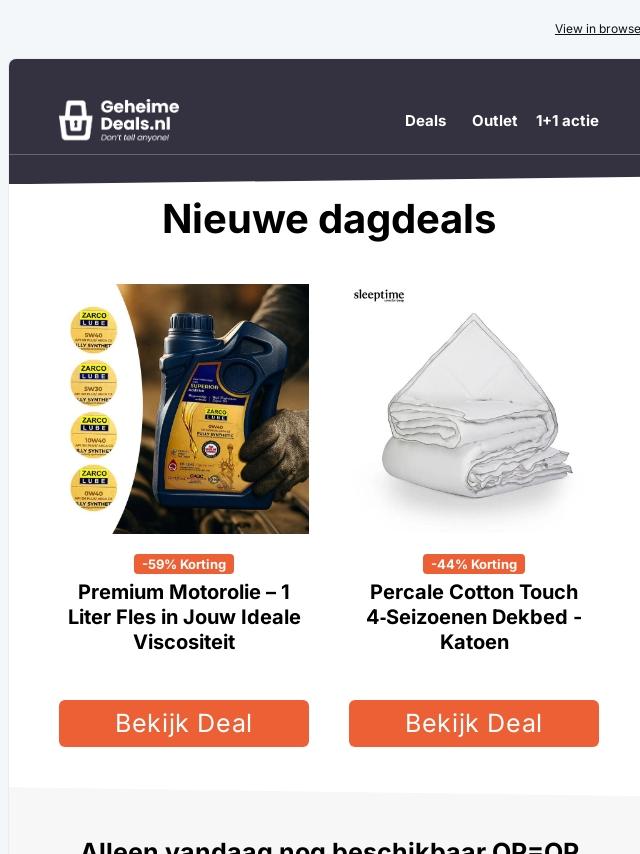
Task: Tap Bekijk Deal for Percale Cotton Dekbed
Action: 474,723
